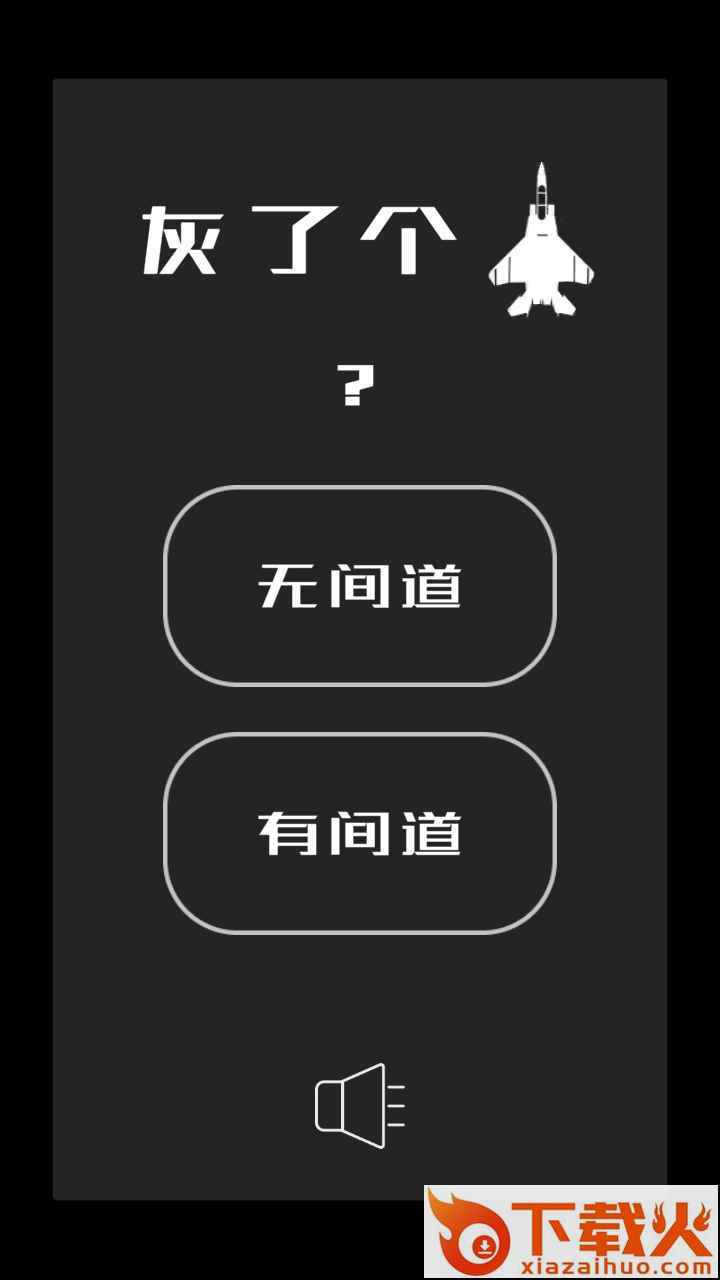Select the 无间道 mode button

pyautogui.click(x=360, y=586)
